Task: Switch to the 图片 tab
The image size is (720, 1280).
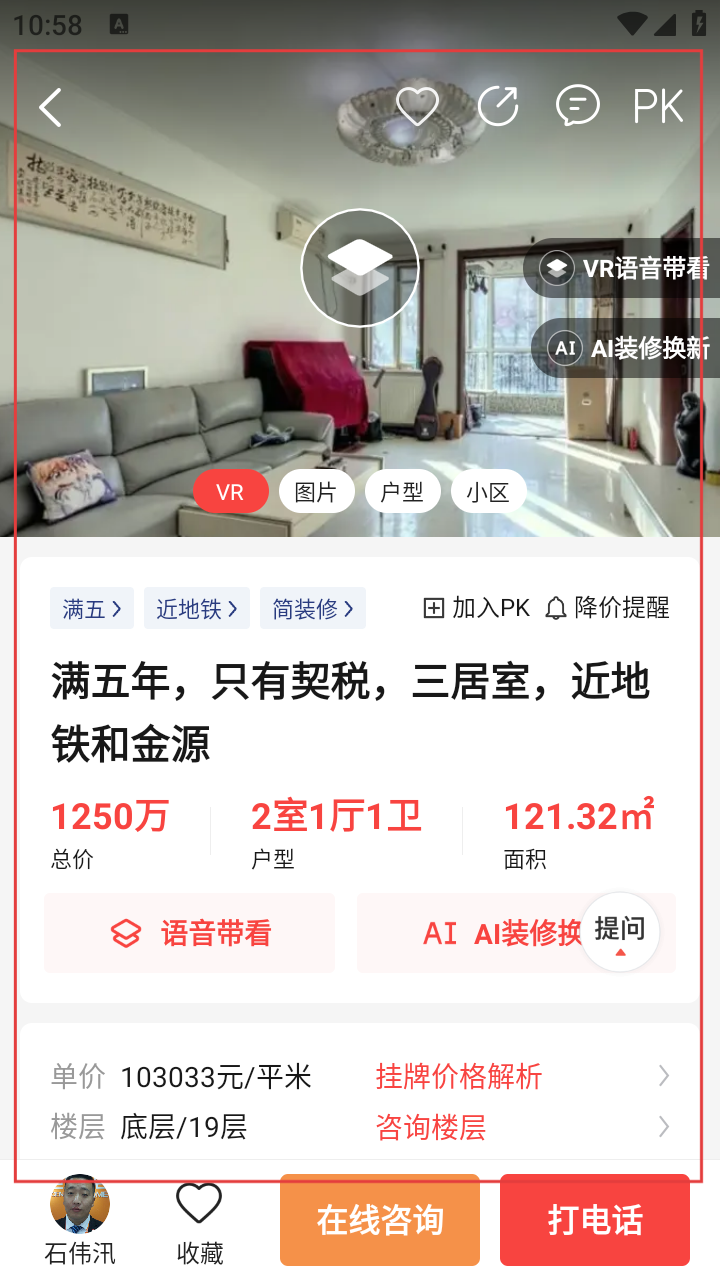Action: coord(316,492)
